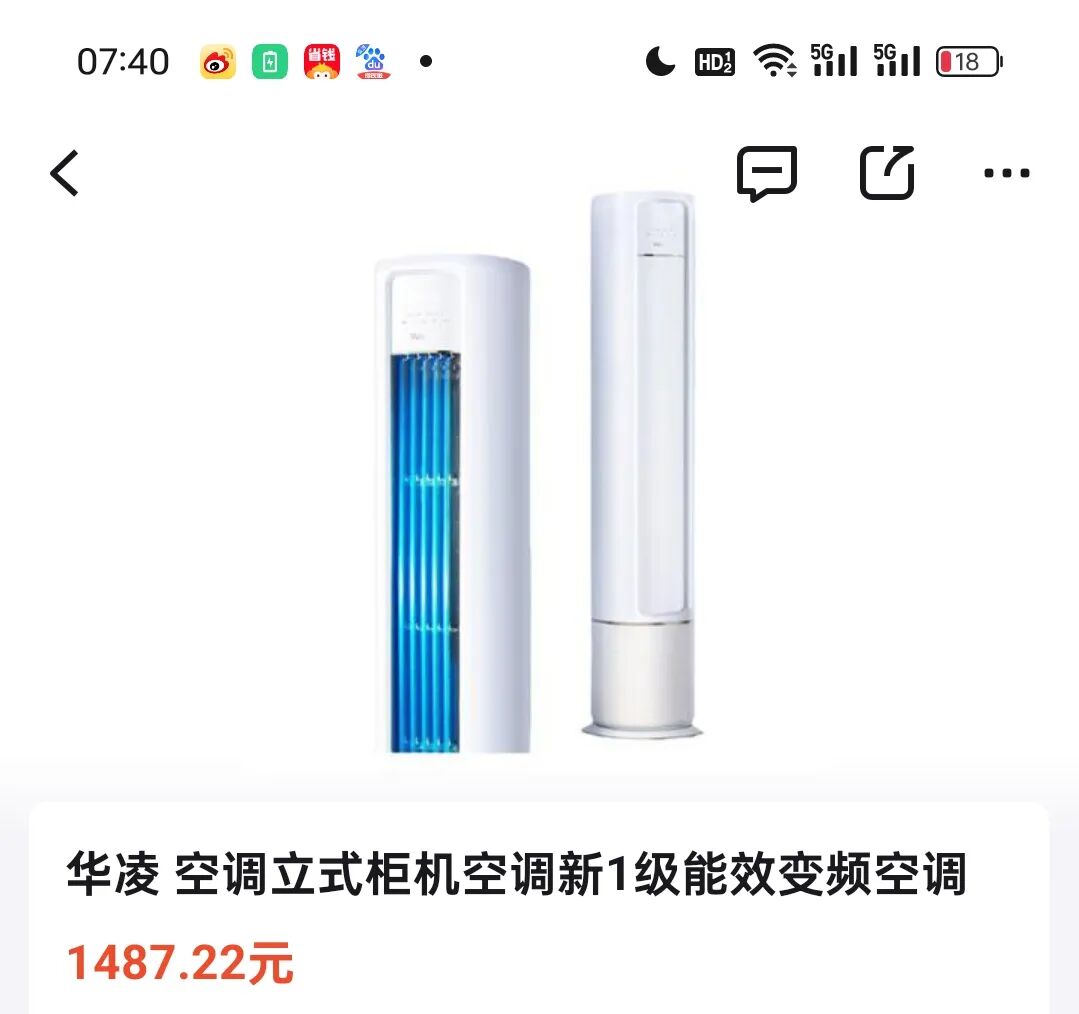Open the message chat icon
This screenshot has height=1014, width=1079.
(x=767, y=173)
